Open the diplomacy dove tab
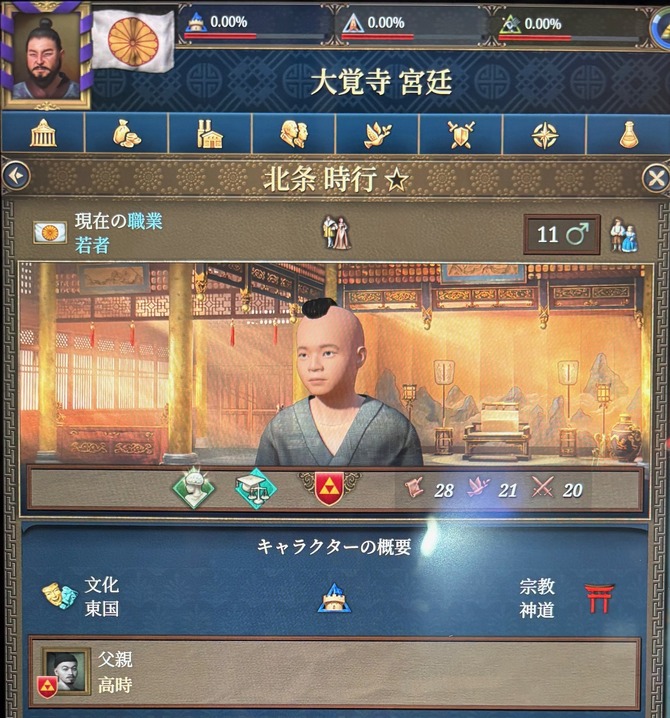 [377, 134]
